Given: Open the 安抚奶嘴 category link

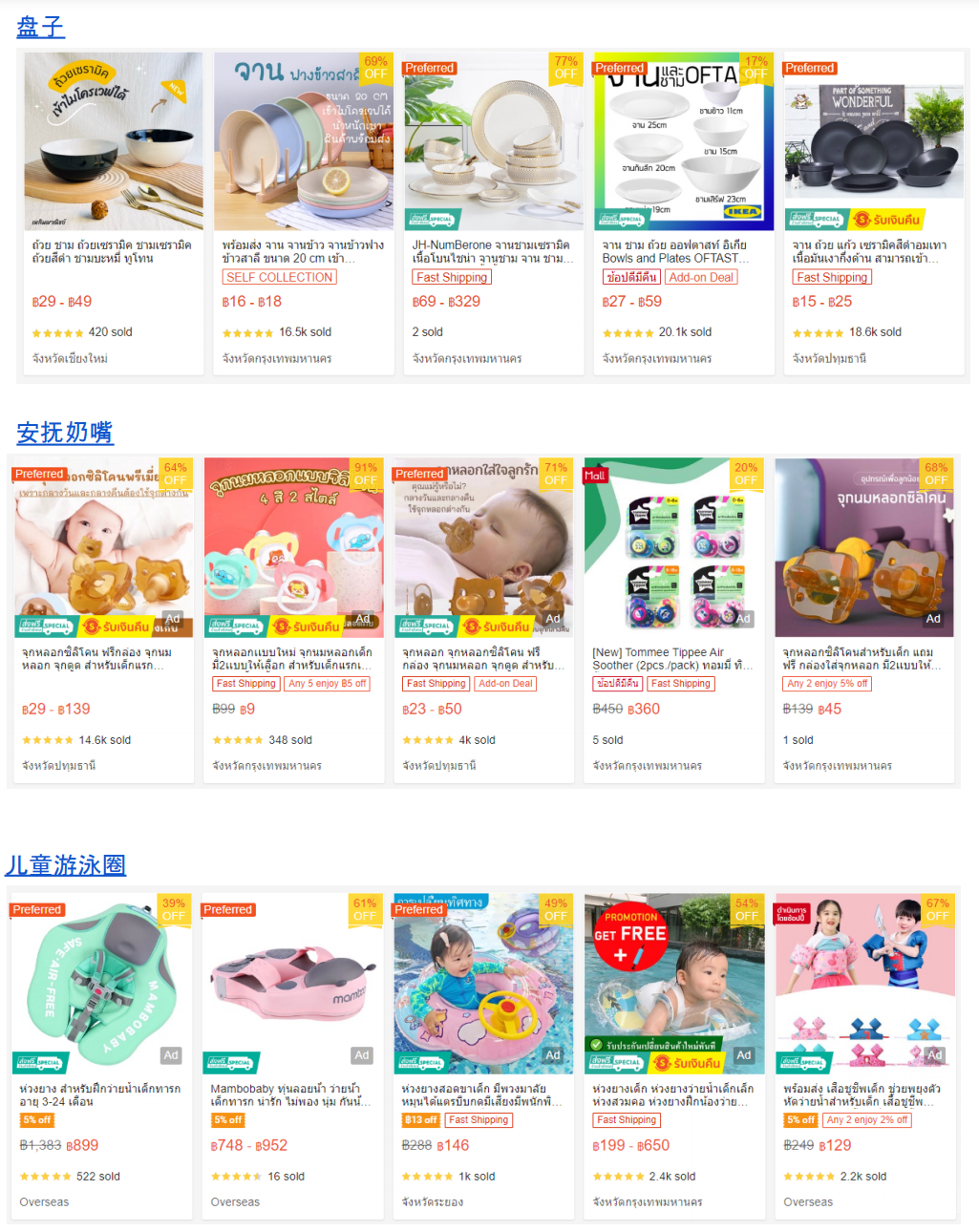Looking at the screenshot, I should click(x=65, y=433).
